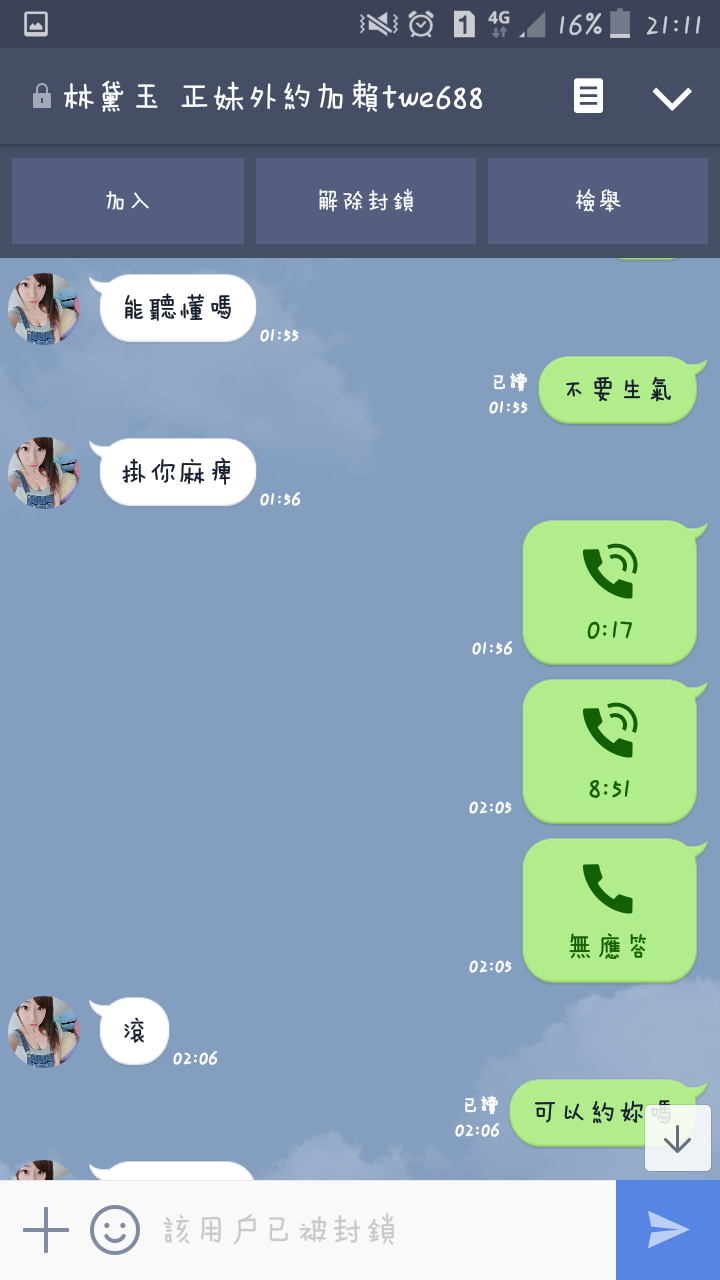Redial from the 無應答 call bubble

click(x=609, y=910)
